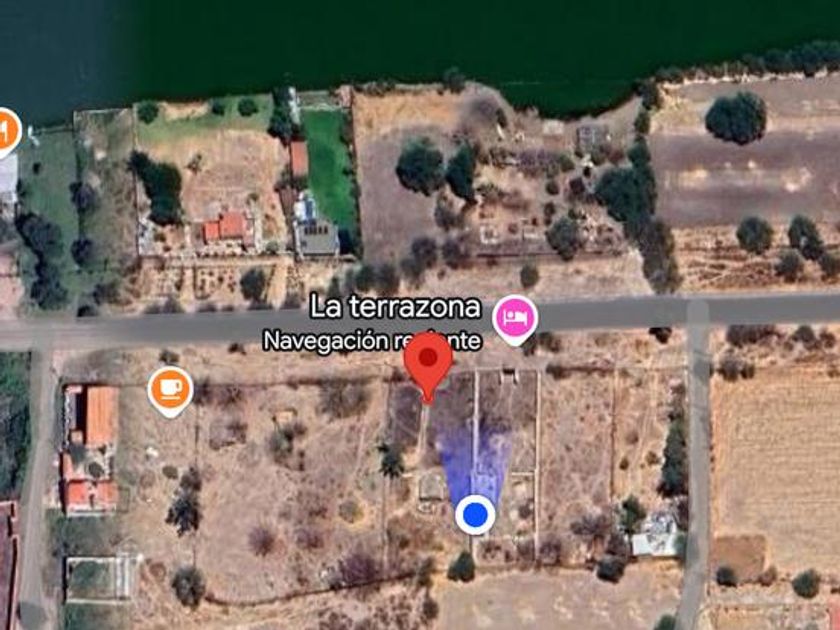Tap the blue current location dot
This screenshot has width=840, height=630.
[475, 515]
